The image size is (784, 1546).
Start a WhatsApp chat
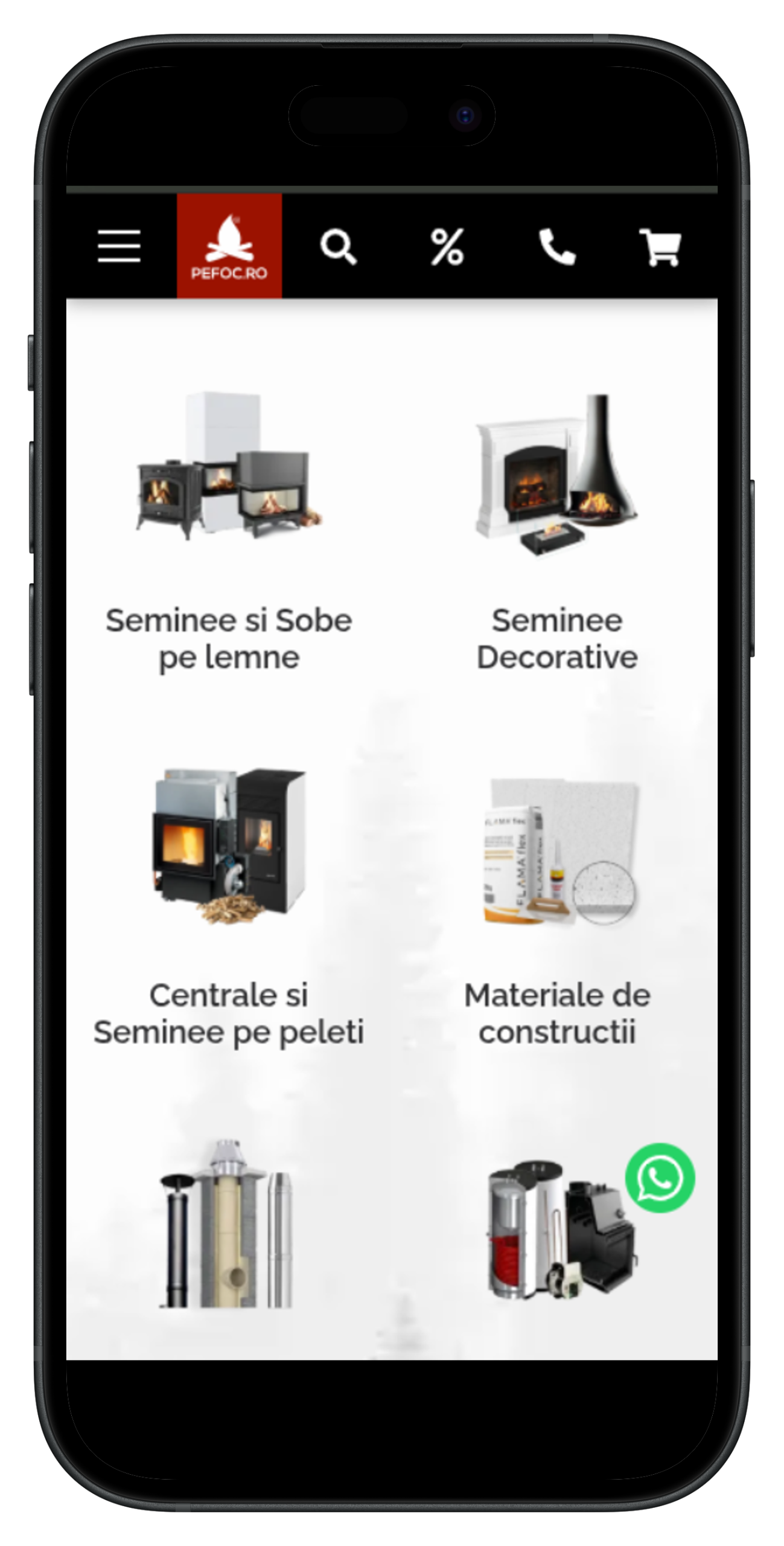660,1178
